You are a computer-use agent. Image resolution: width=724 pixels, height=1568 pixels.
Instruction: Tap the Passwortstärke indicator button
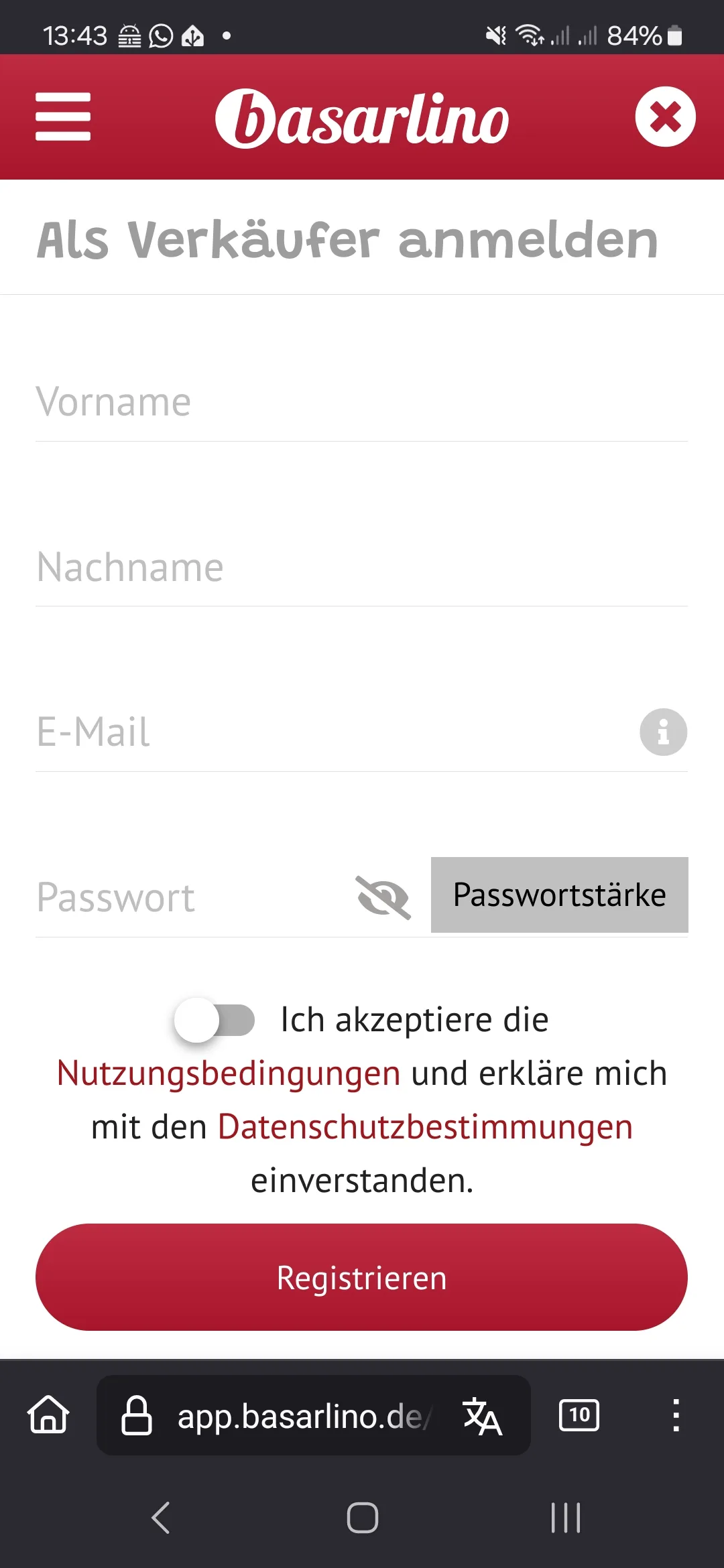click(560, 895)
